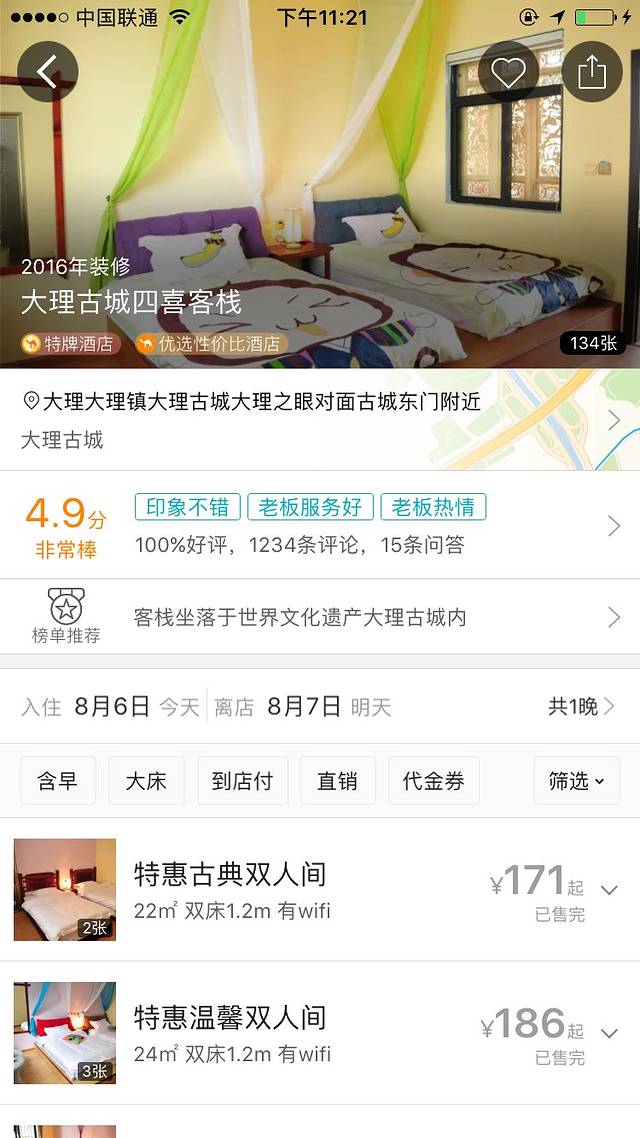Favorite this hotel with the heart icon

pyautogui.click(x=508, y=71)
